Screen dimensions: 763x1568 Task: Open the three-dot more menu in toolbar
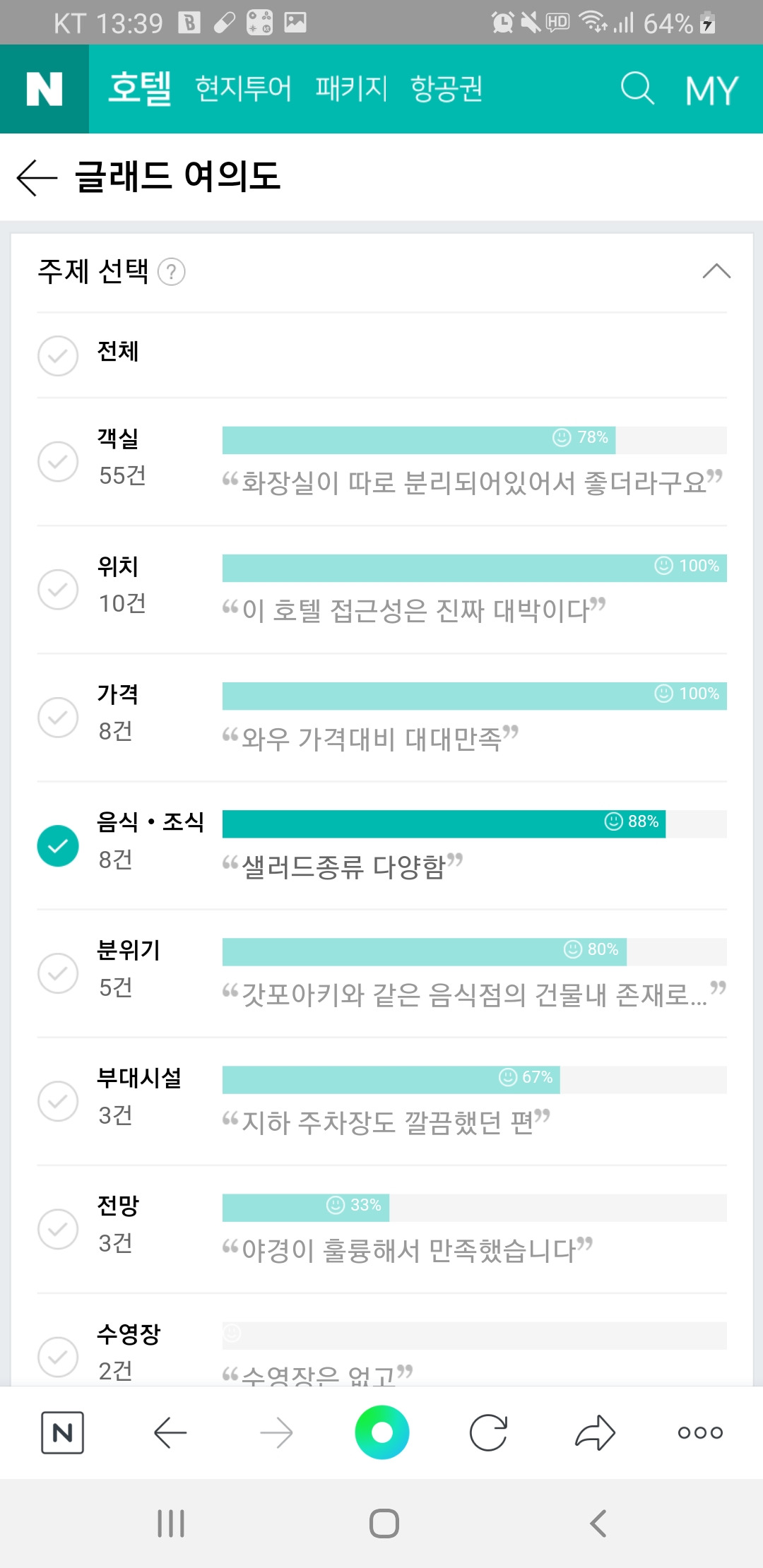(700, 1432)
